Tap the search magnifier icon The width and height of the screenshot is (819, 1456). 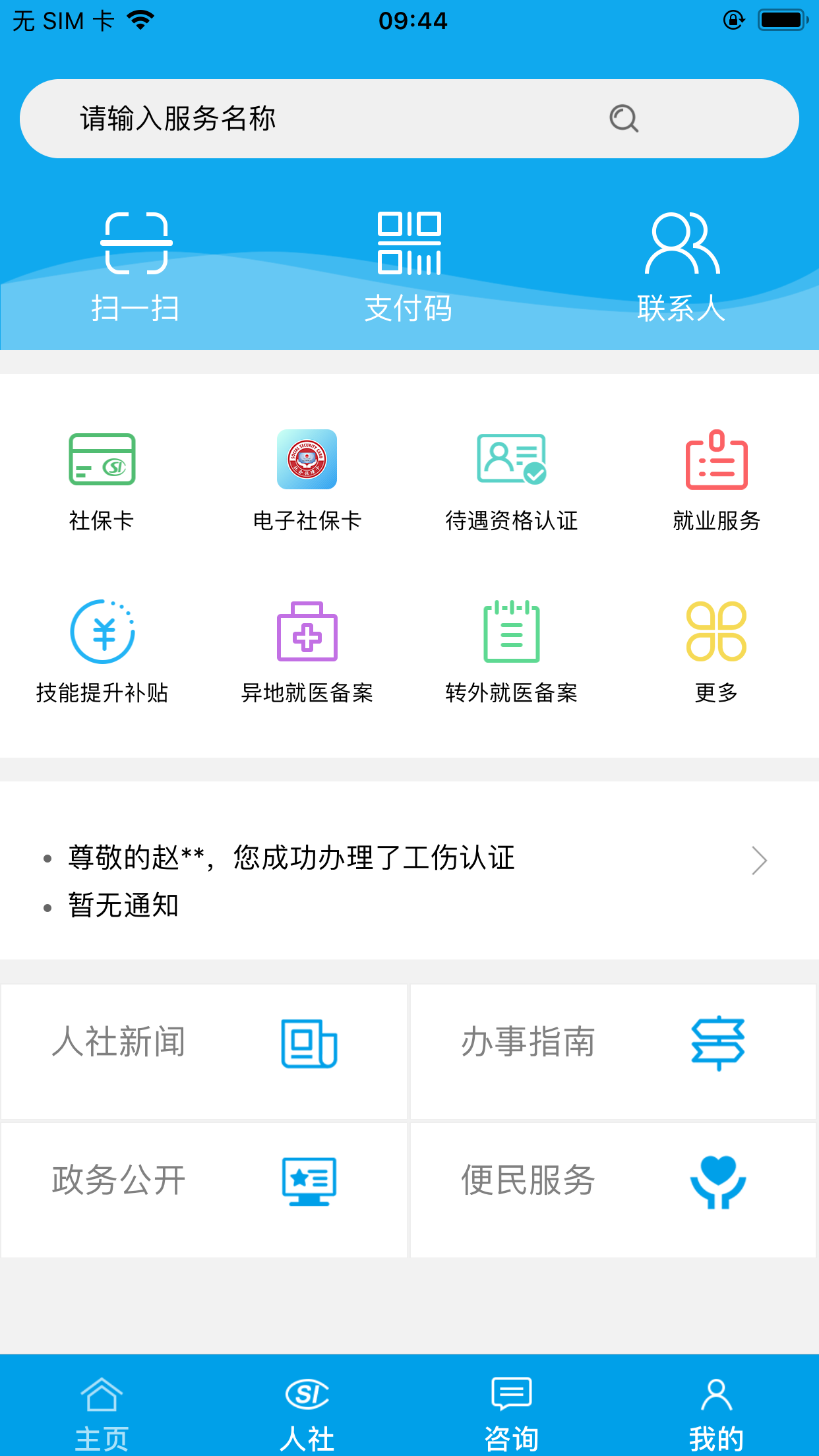(x=622, y=119)
